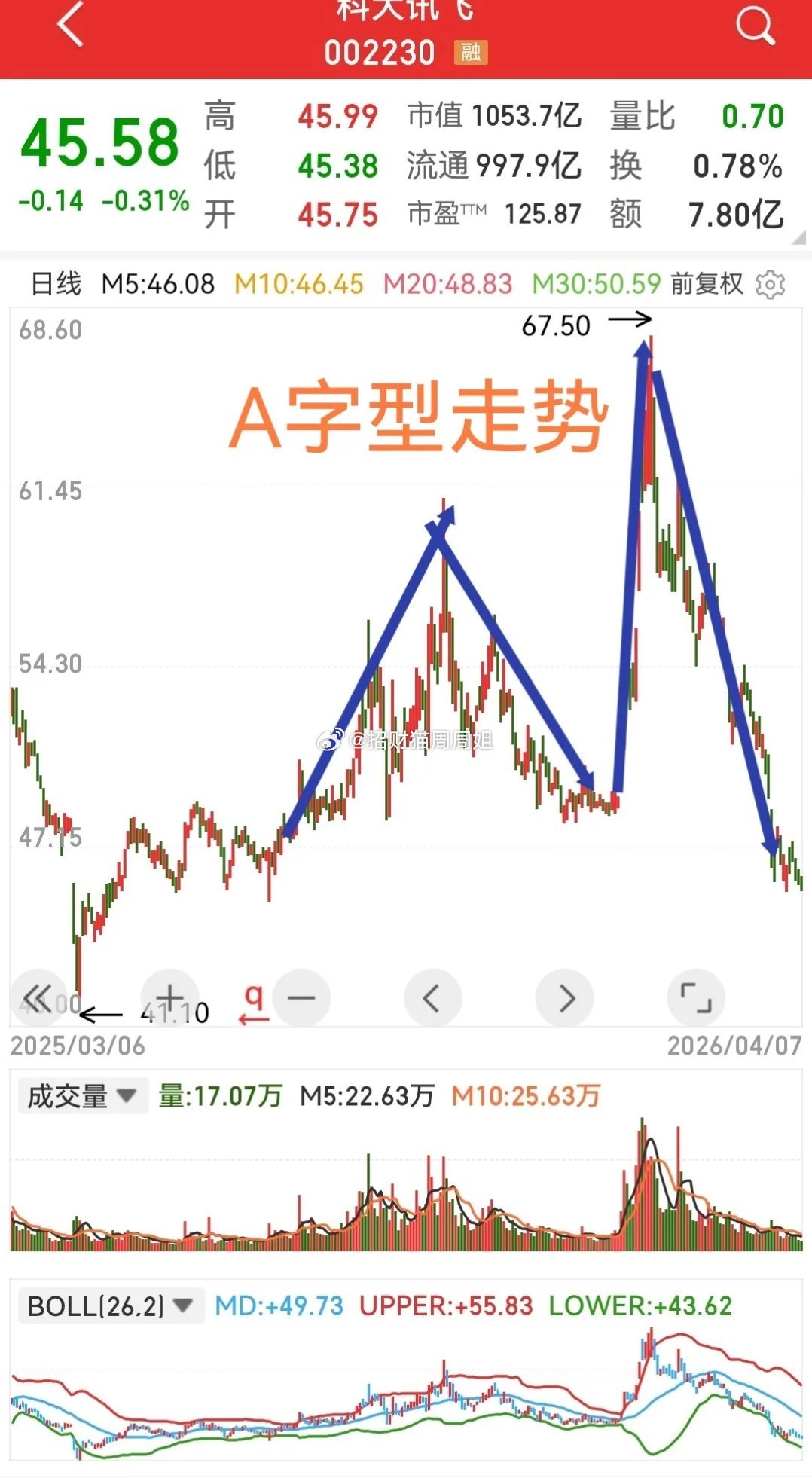The image size is (812, 1478).
Task: Tap the M5:46.08 moving average label
Action: [157, 285]
